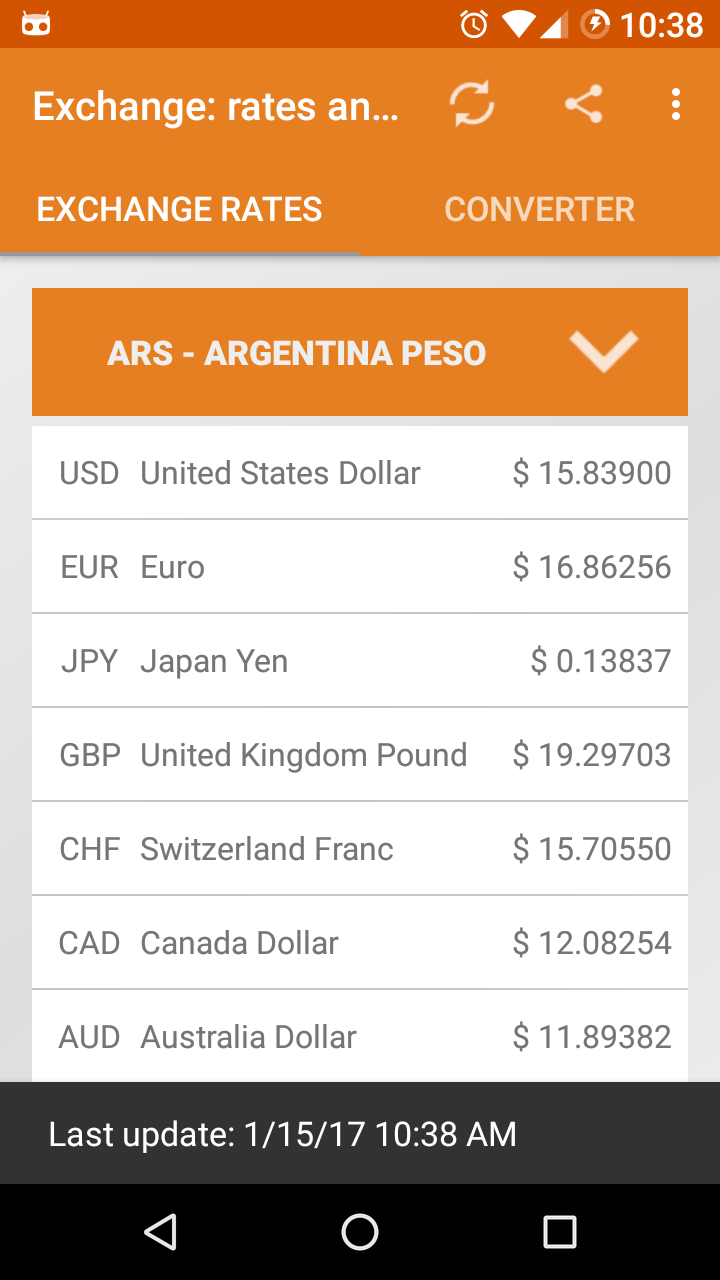Open the base currency dropdown chevron
This screenshot has height=1280, width=720.
604,352
